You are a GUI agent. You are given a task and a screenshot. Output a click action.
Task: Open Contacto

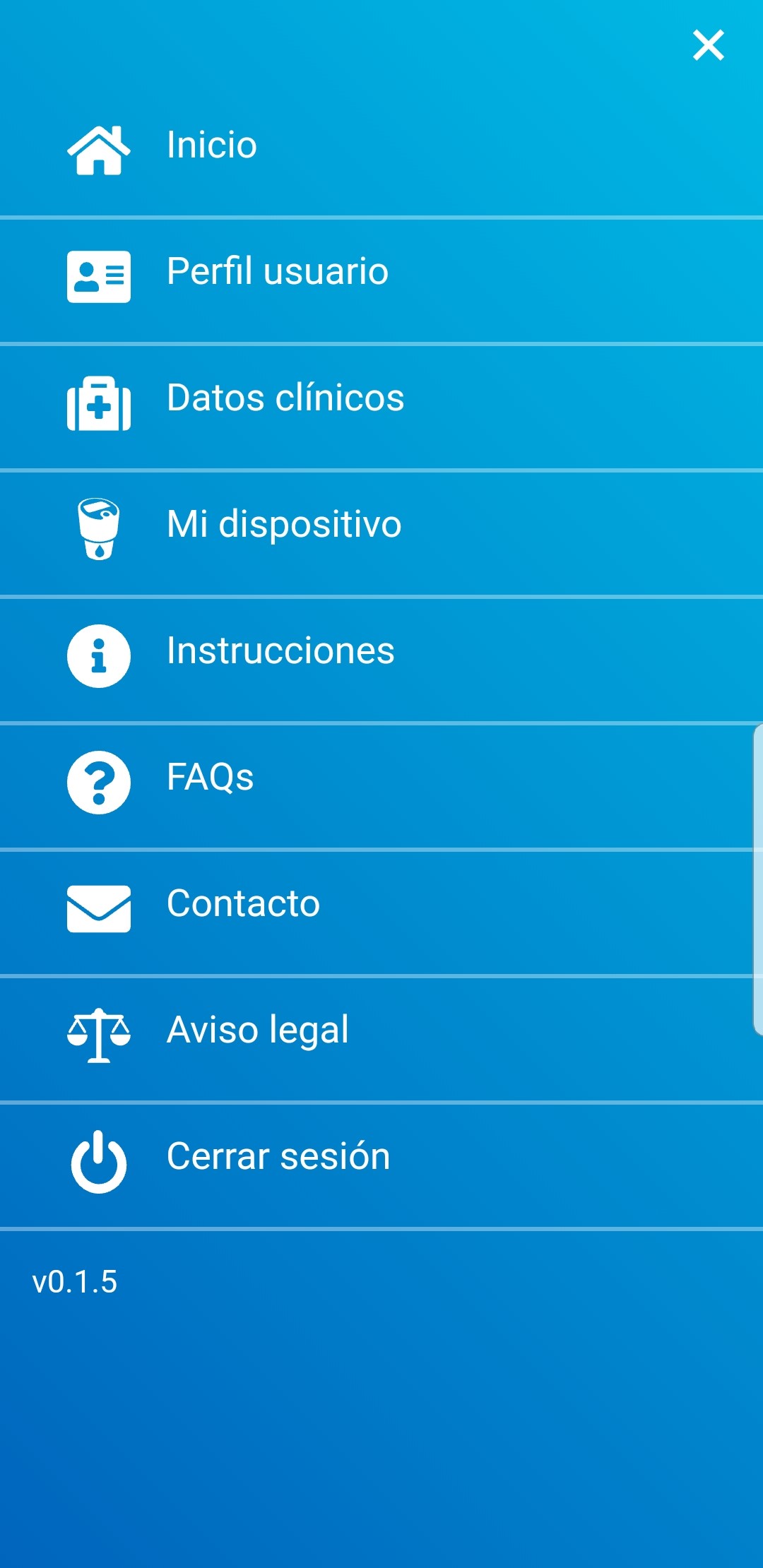381,913
